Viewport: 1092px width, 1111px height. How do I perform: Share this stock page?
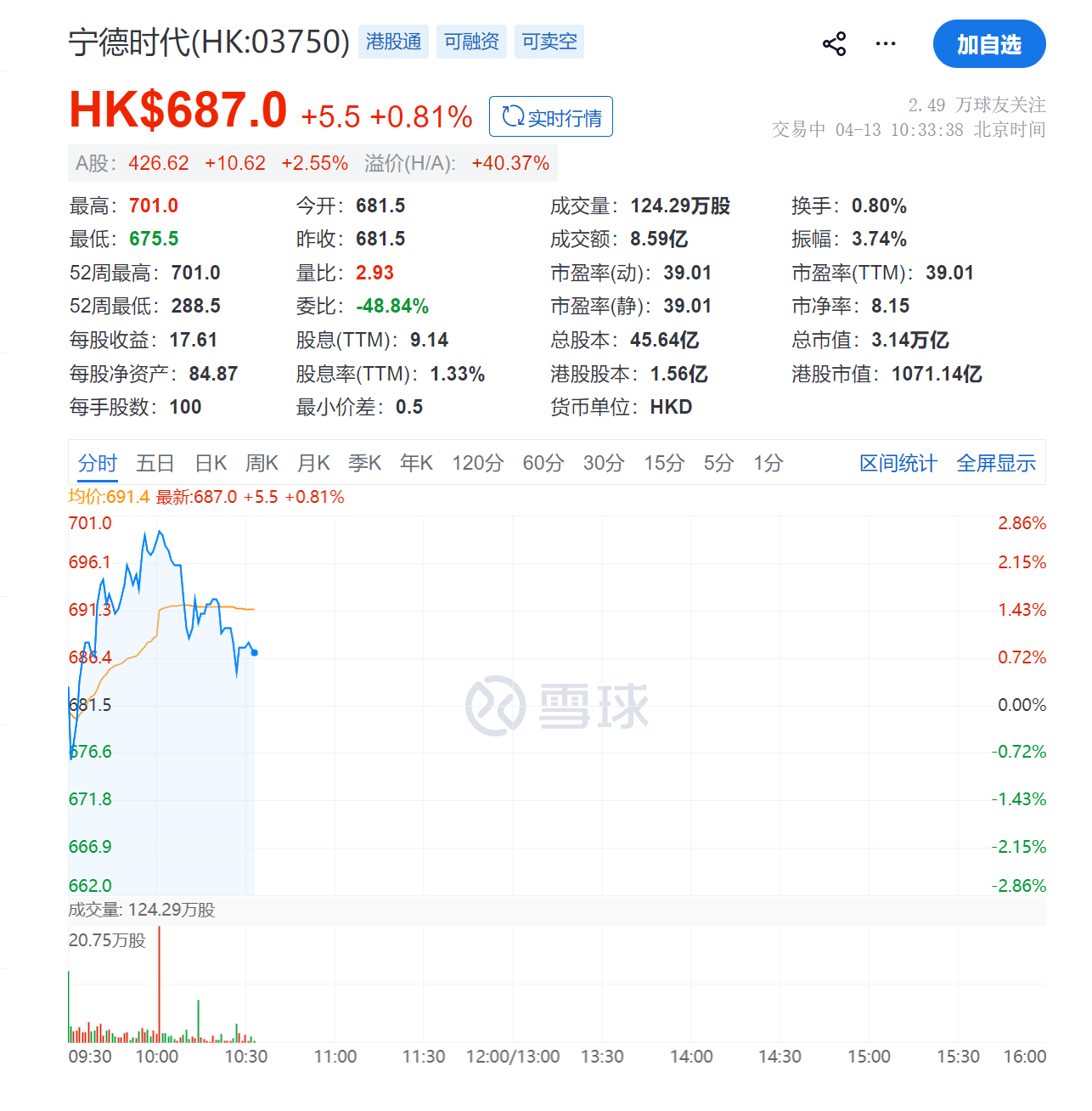[834, 44]
